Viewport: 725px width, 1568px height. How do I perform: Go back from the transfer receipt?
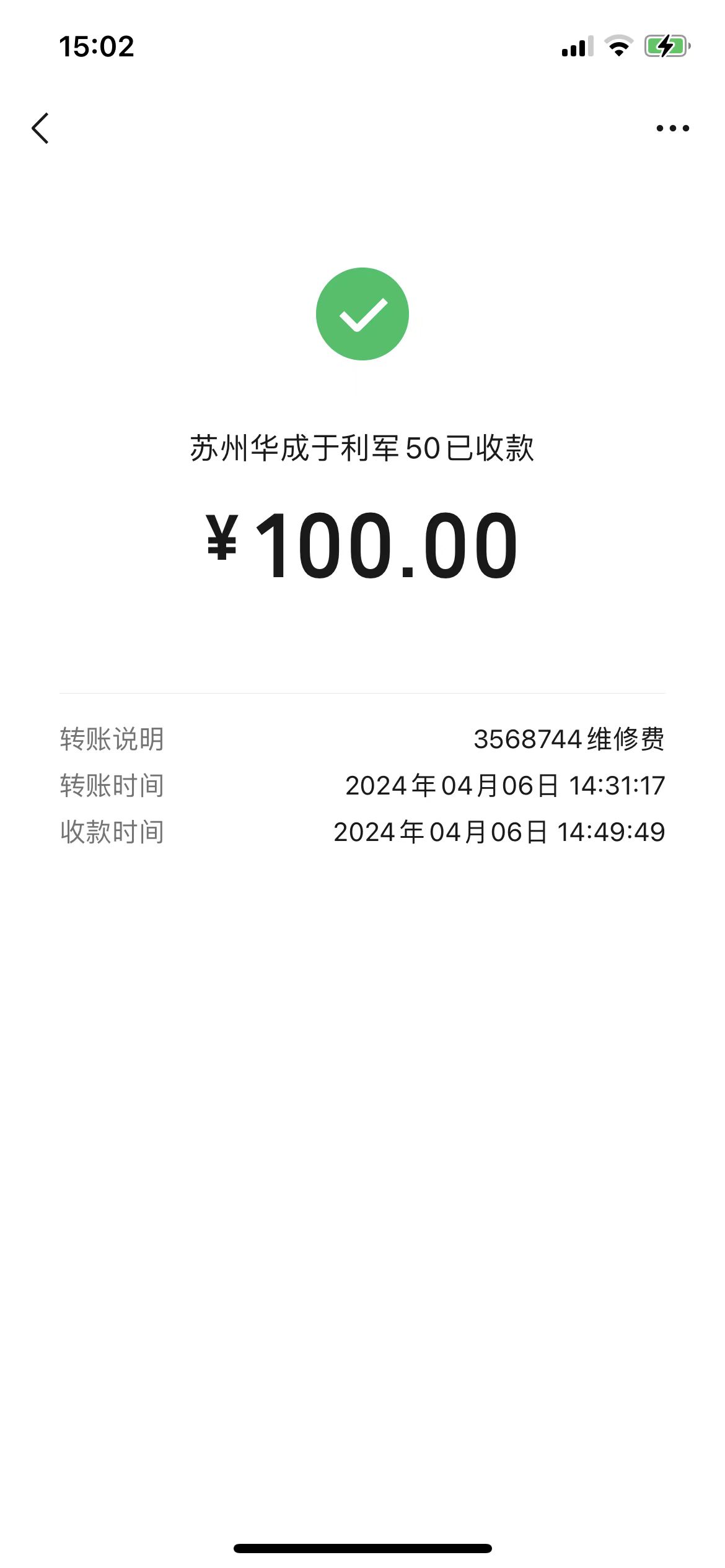pyautogui.click(x=41, y=128)
